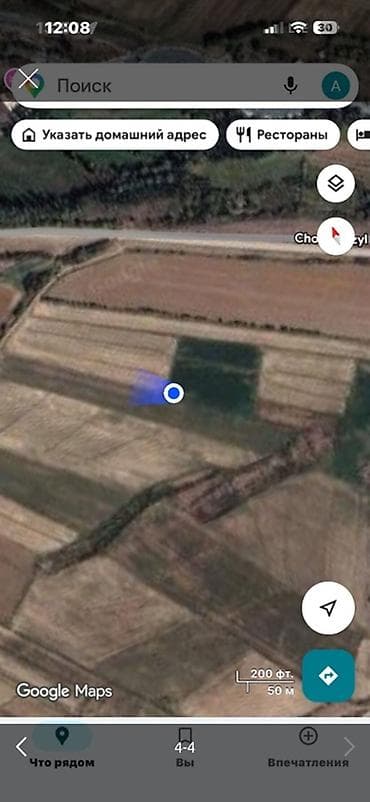The height and width of the screenshot is (802, 370).
Task: Start voice search with the microphone
Action: coord(291,85)
